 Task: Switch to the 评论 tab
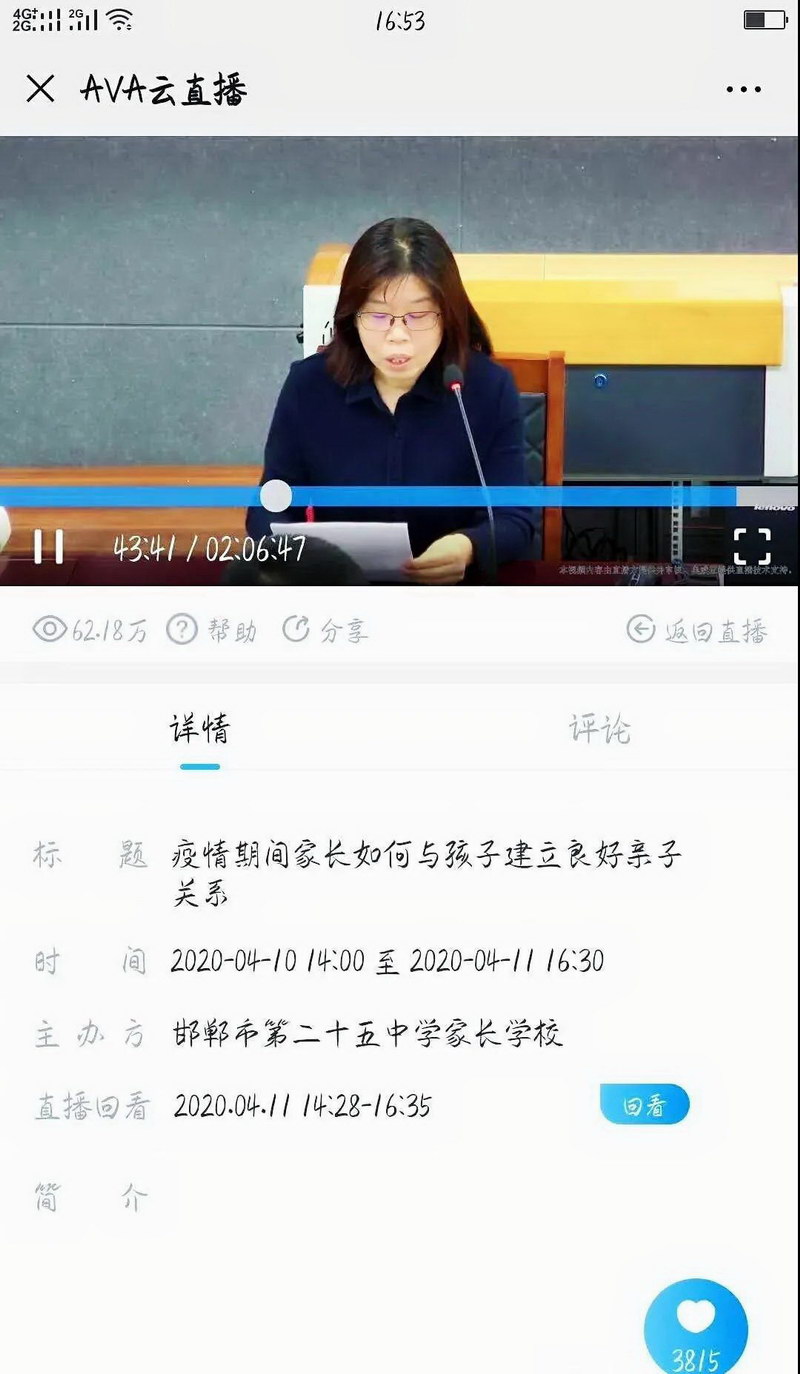point(600,728)
